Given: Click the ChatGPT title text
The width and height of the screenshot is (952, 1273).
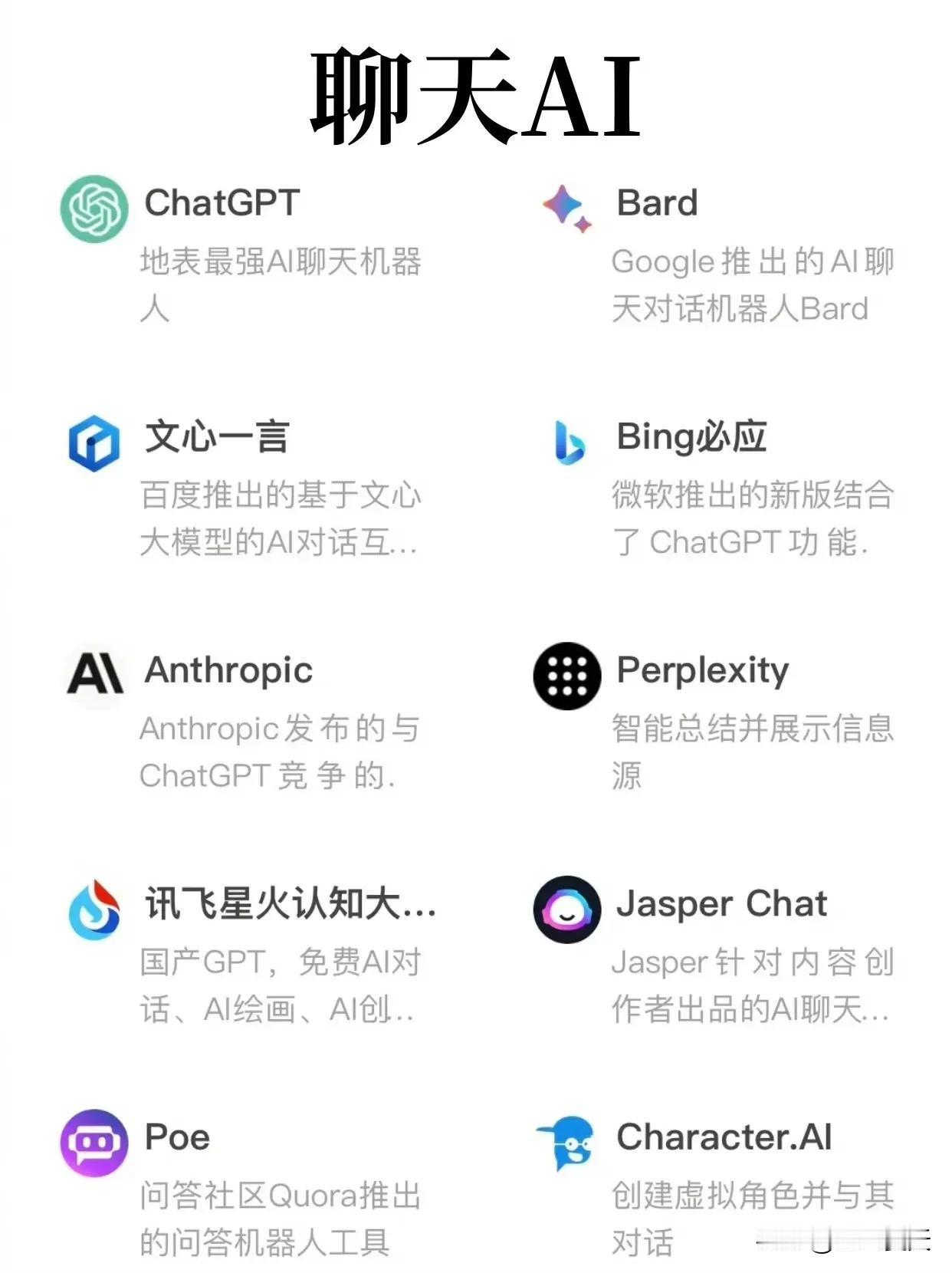Looking at the screenshot, I should [x=221, y=202].
